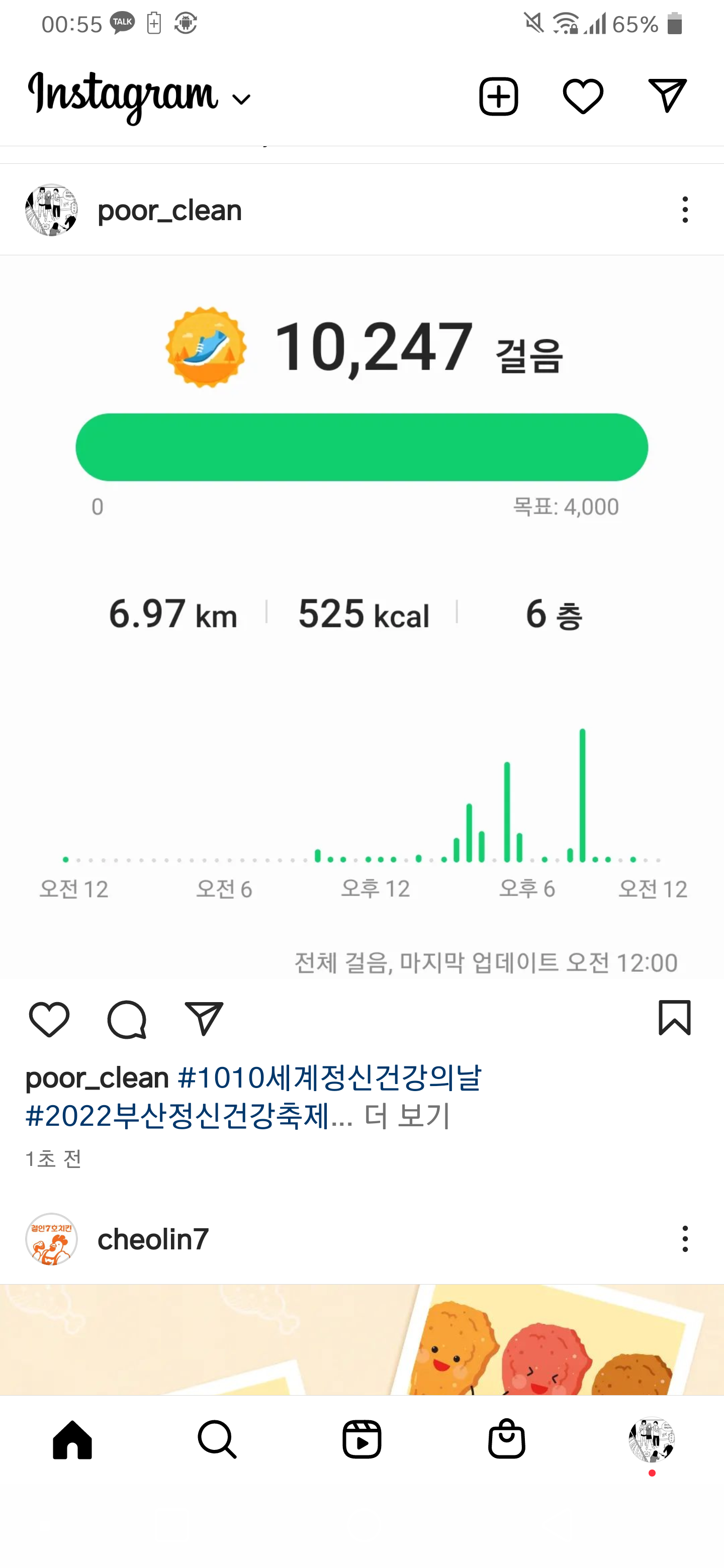Like poor_clean's step count post

49,1019
